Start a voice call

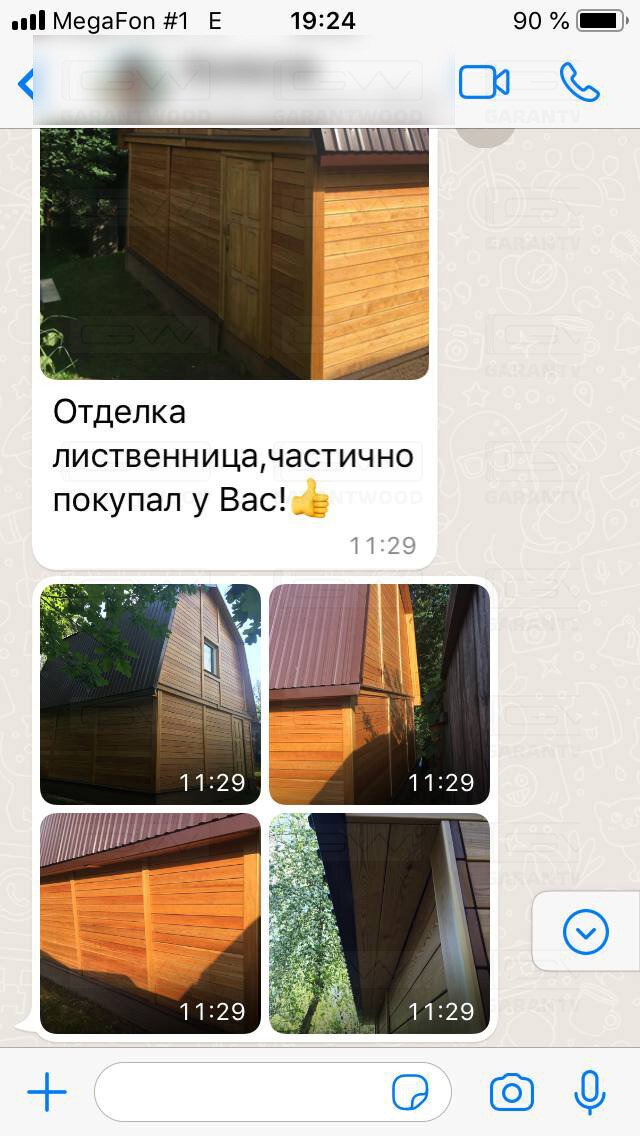pos(579,83)
